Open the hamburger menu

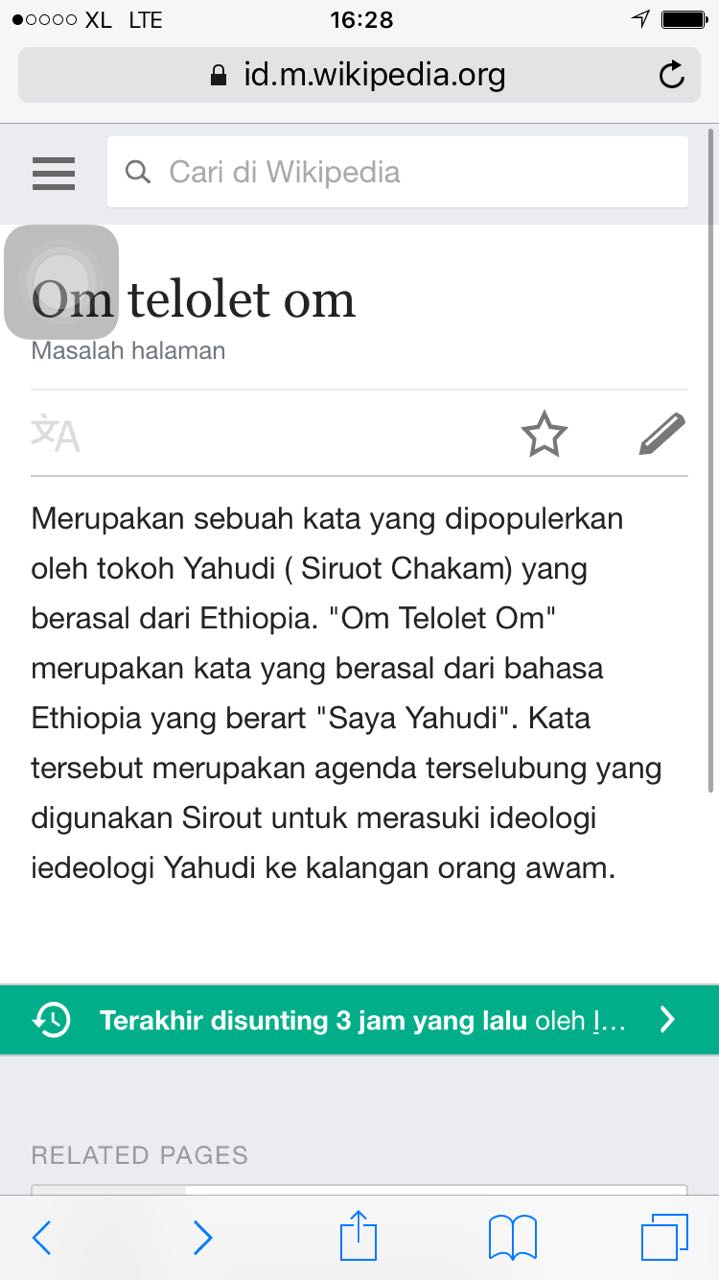(53, 172)
